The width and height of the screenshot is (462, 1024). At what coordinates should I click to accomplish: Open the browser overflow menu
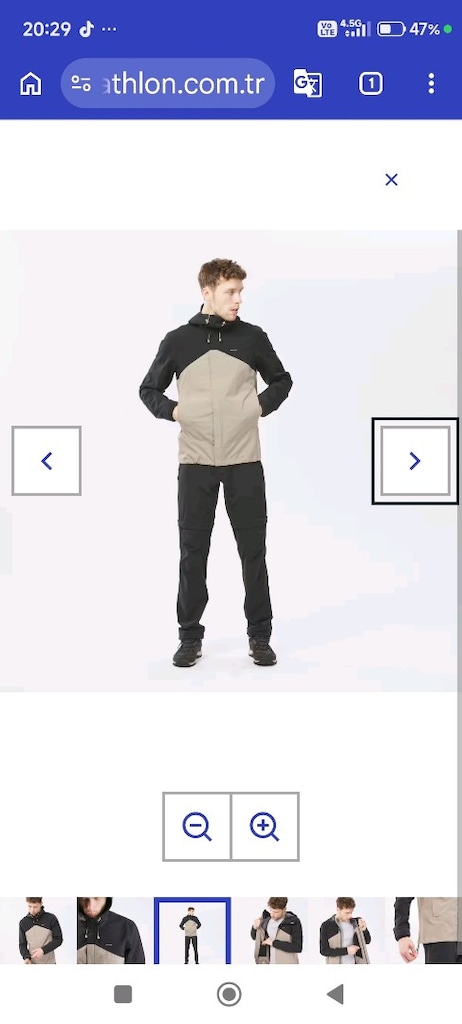point(431,84)
